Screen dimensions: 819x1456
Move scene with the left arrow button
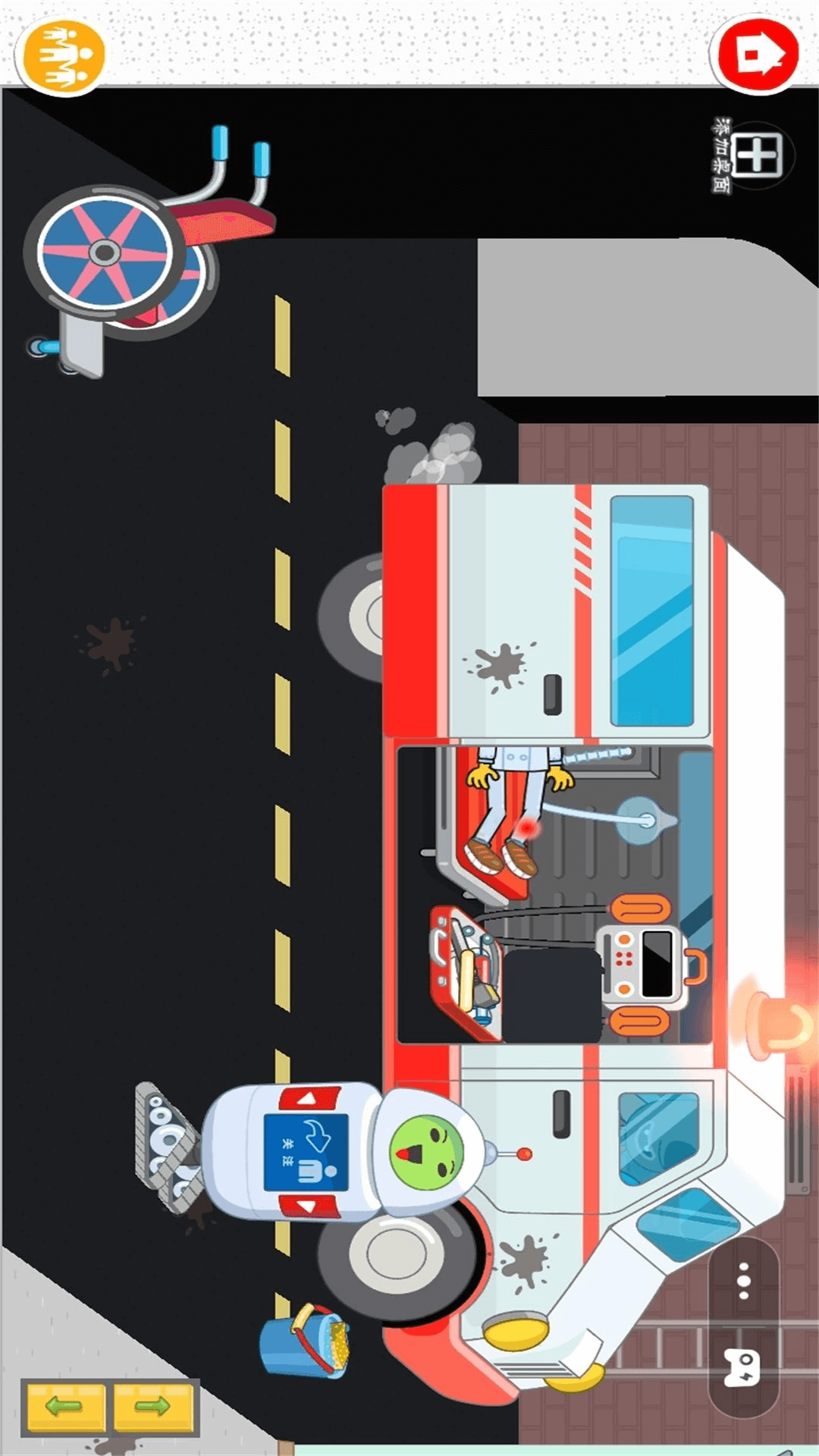point(64,1407)
